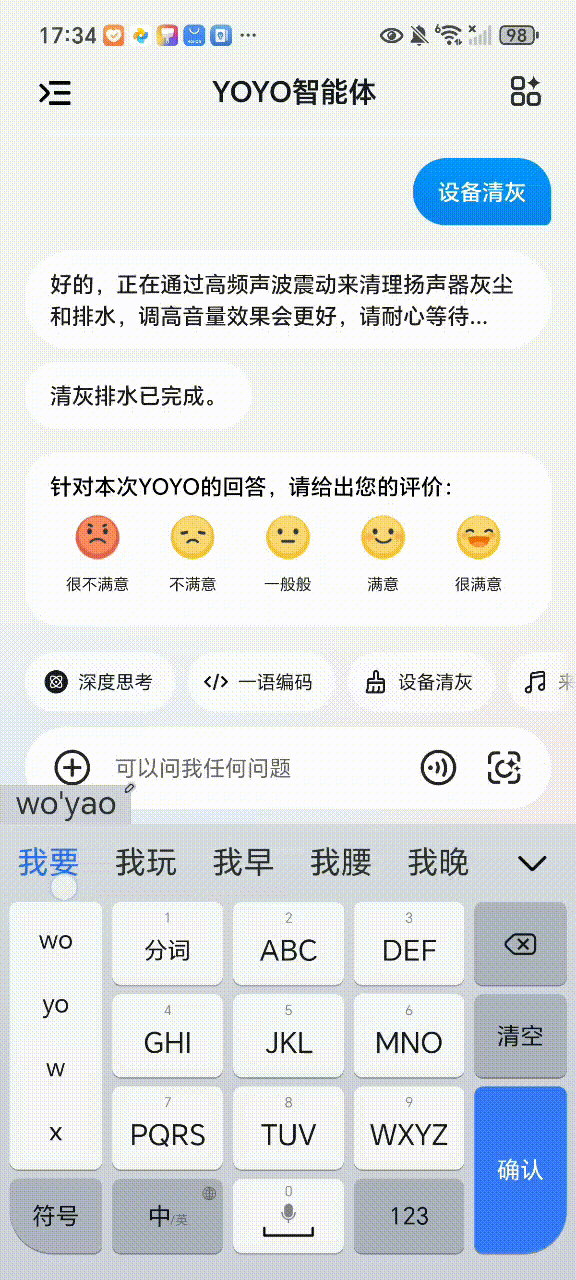Open the side drawer menu
576x1280 pixels.
point(54,92)
